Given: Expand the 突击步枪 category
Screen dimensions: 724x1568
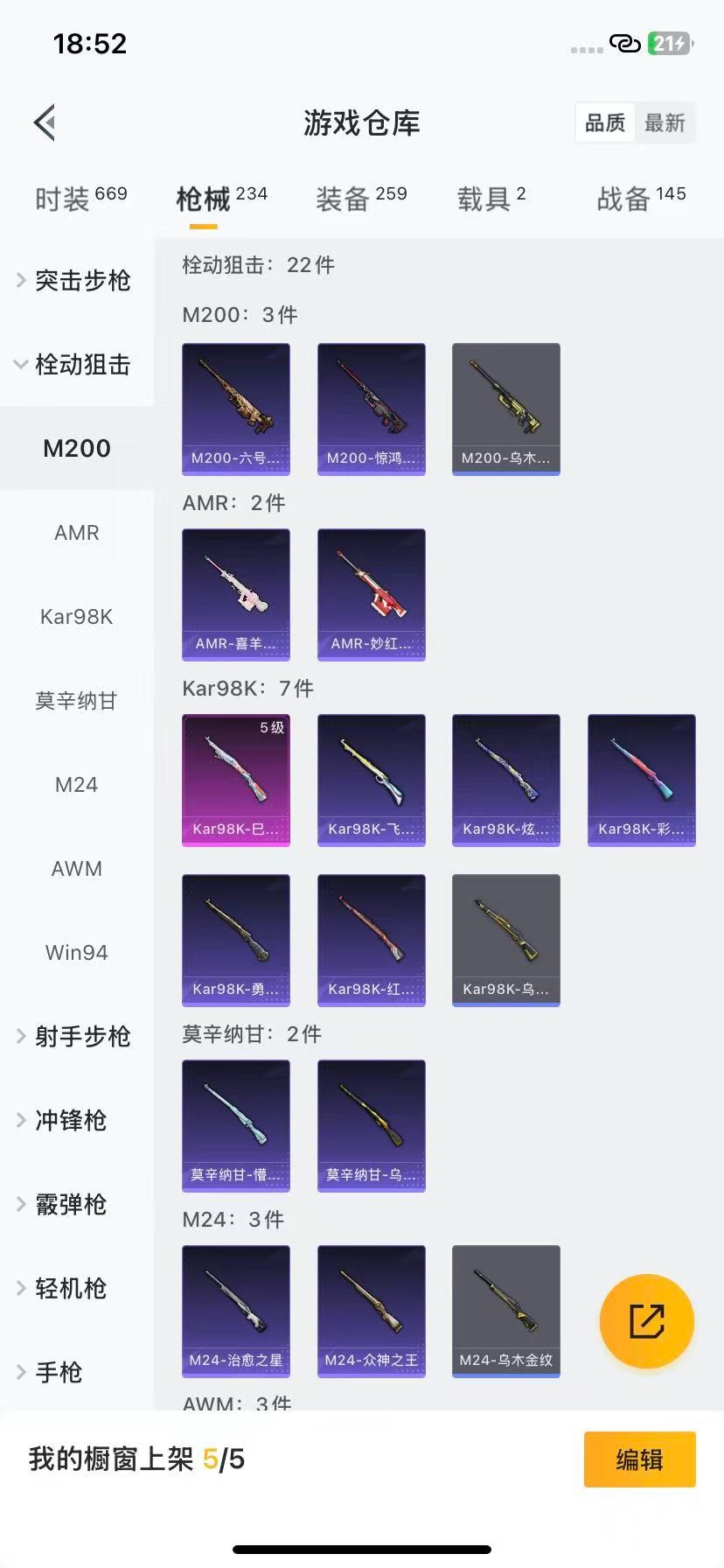Looking at the screenshot, I should point(79,280).
